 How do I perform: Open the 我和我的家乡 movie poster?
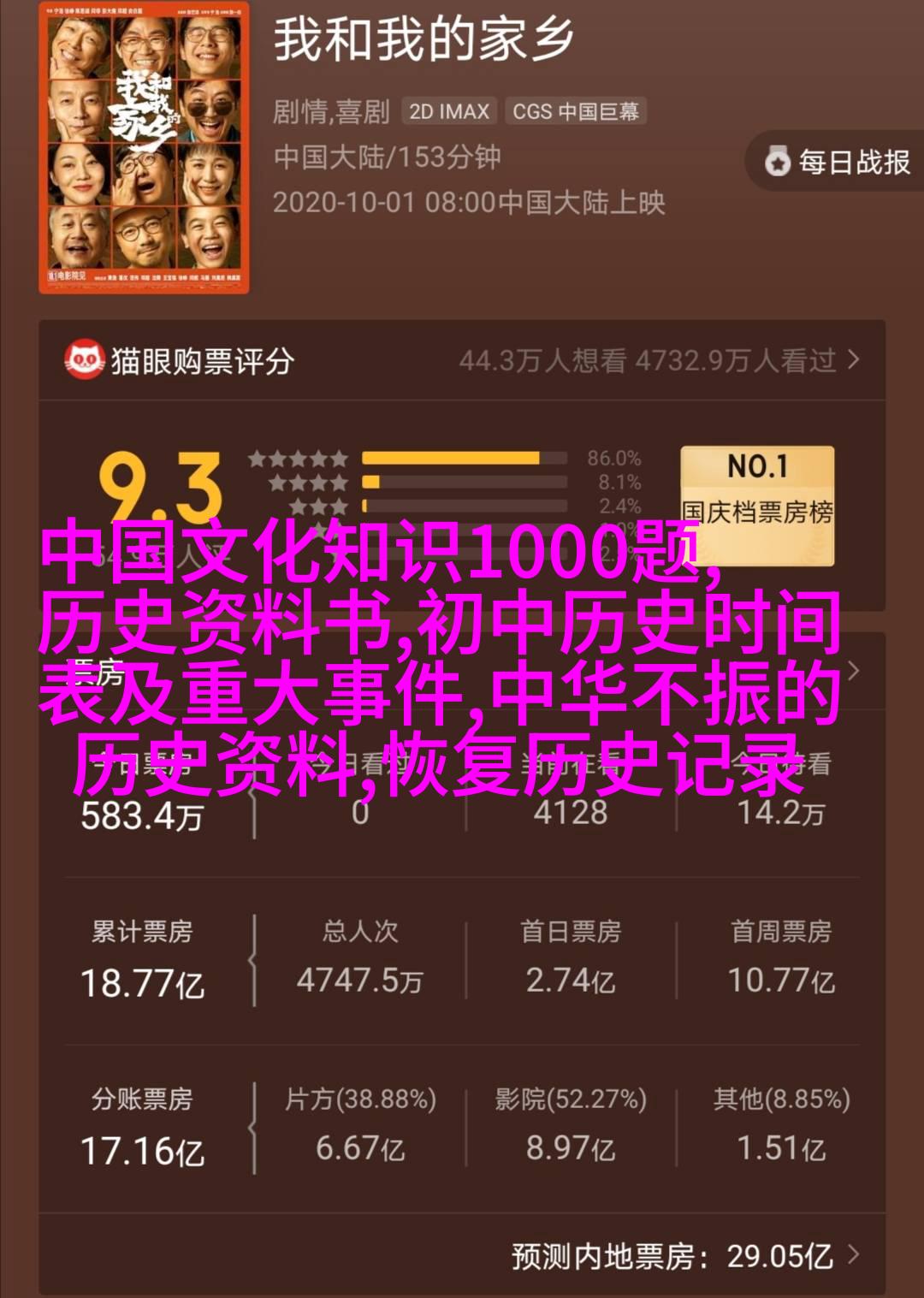pyautogui.click(x=144, y=148)
